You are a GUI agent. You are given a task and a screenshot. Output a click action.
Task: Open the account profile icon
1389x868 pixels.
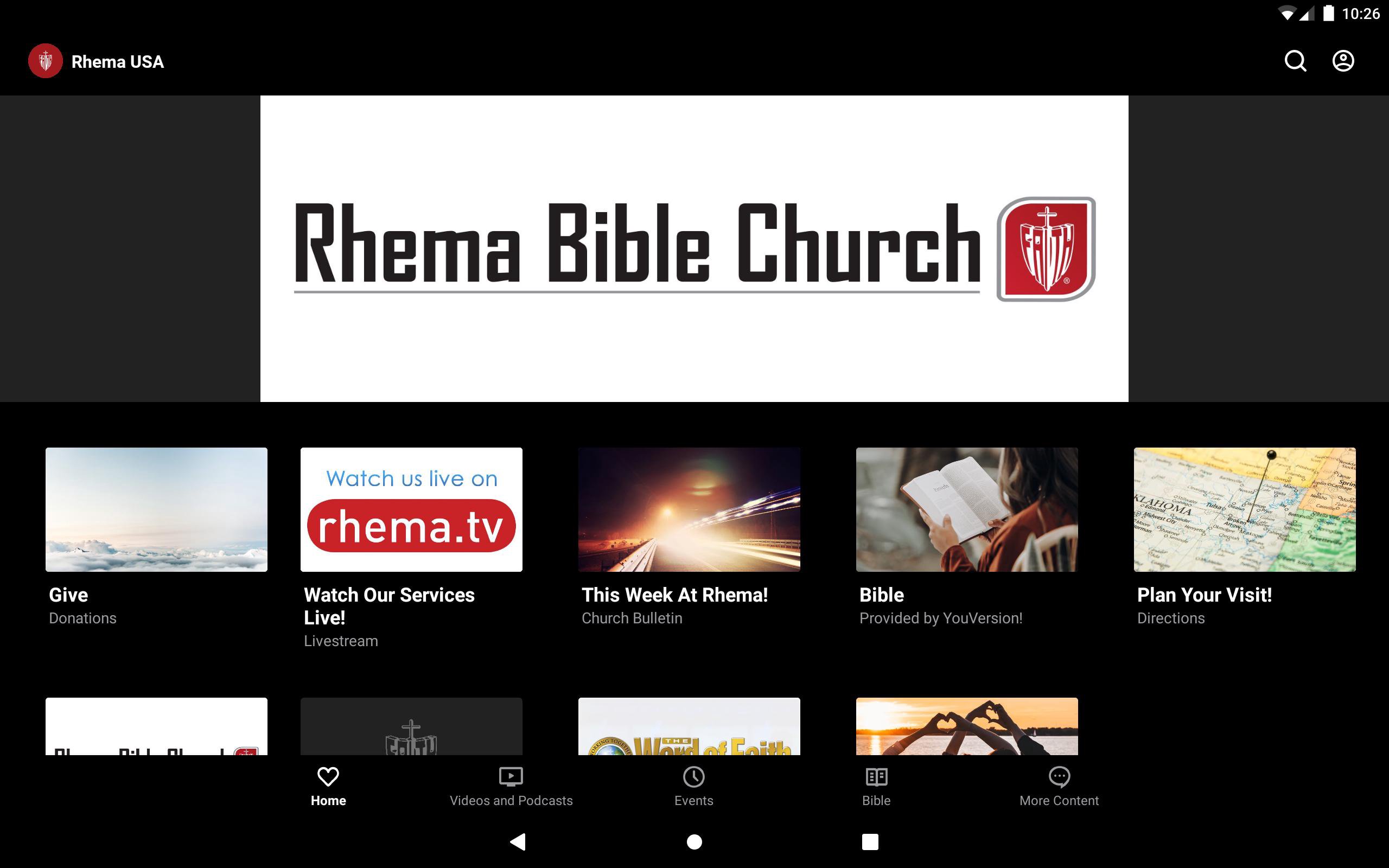[x=1342, y=61]
